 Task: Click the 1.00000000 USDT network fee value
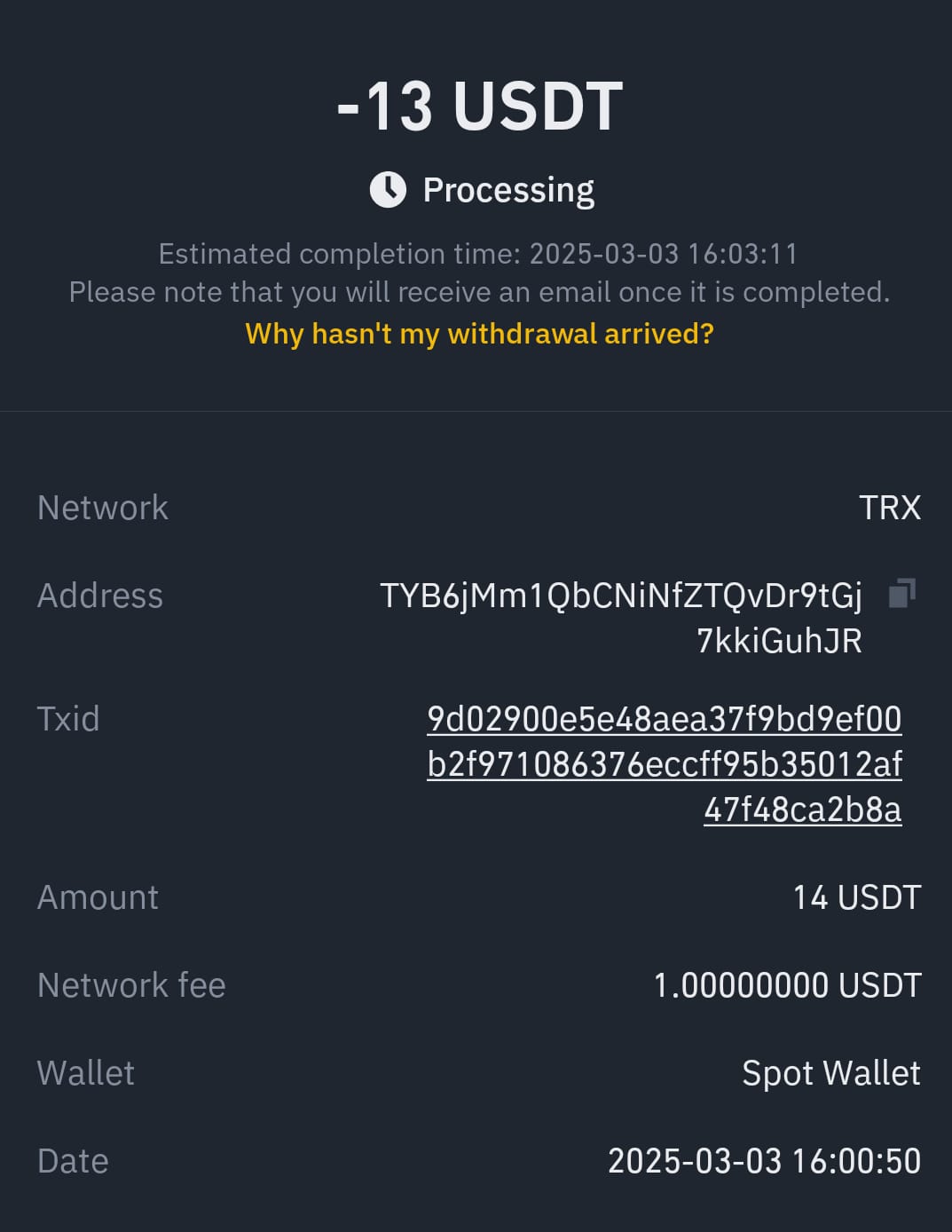point(787,985)
